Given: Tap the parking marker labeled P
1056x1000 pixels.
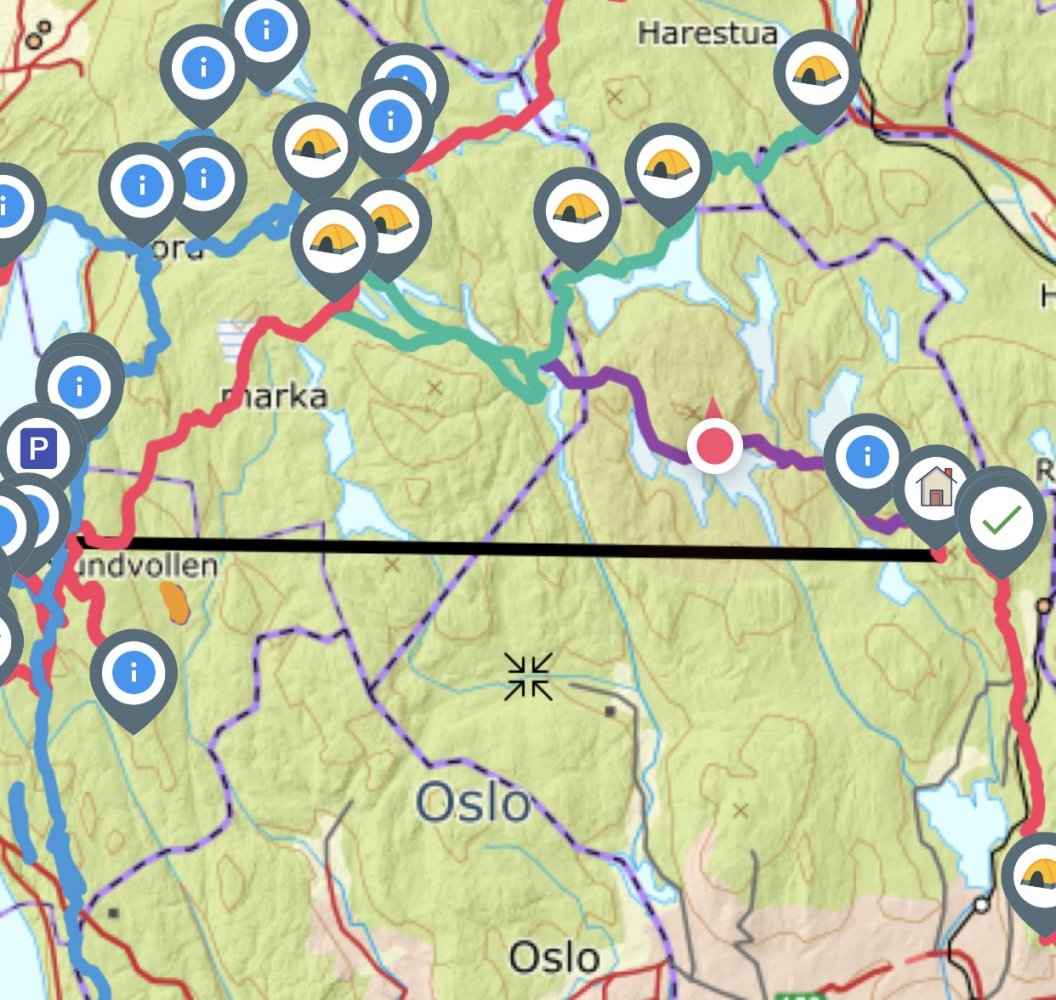Looking at the screenshot, I should click(x=39, y=449).
